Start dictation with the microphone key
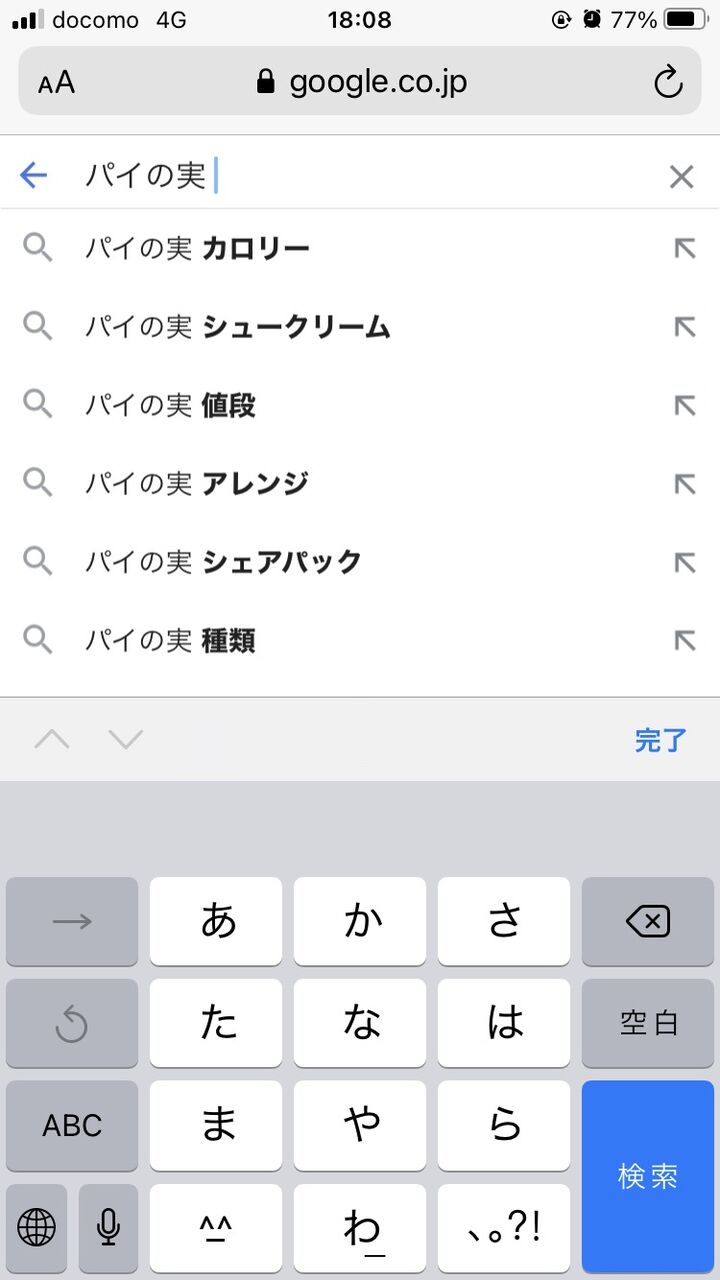This screenshot has height=1280, width=720. coord(108,1226)
